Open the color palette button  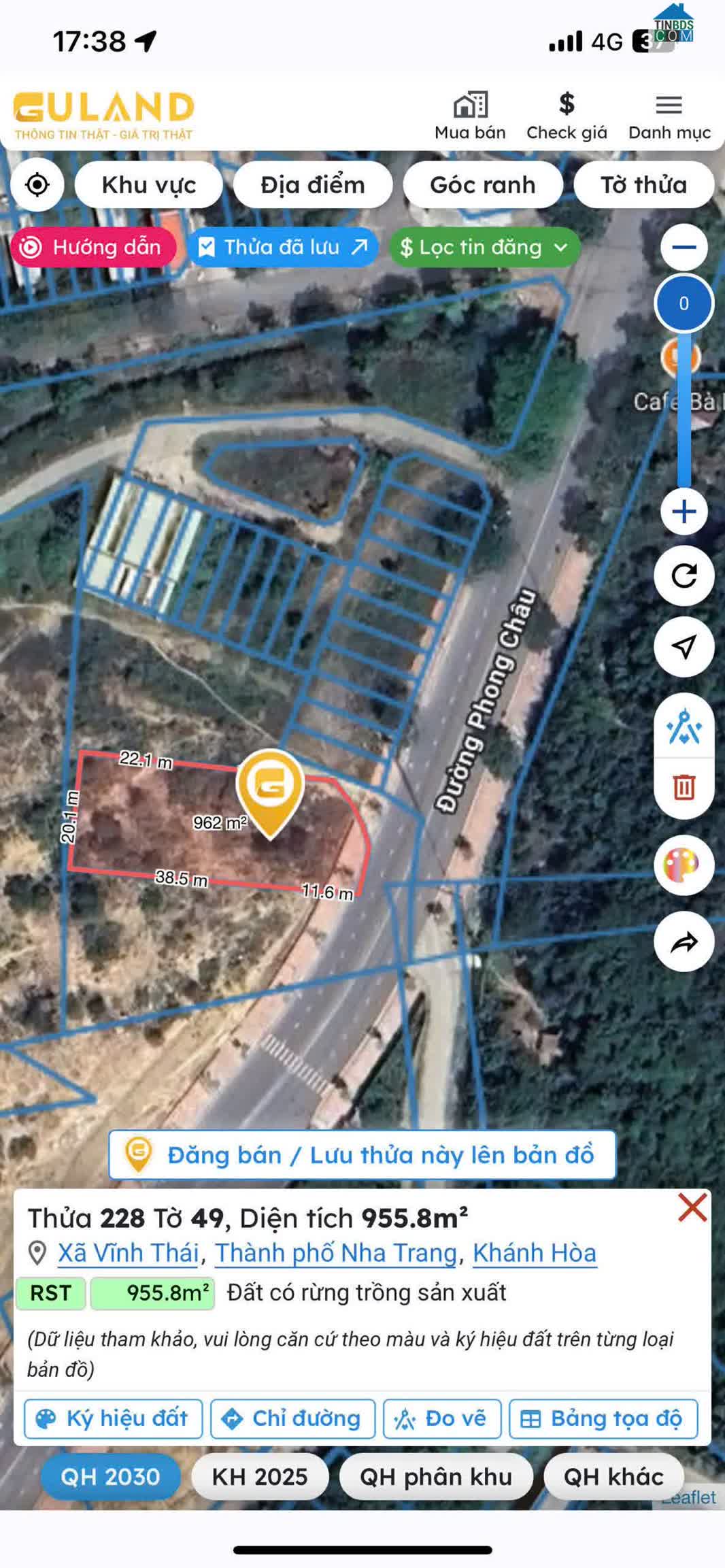684,865
